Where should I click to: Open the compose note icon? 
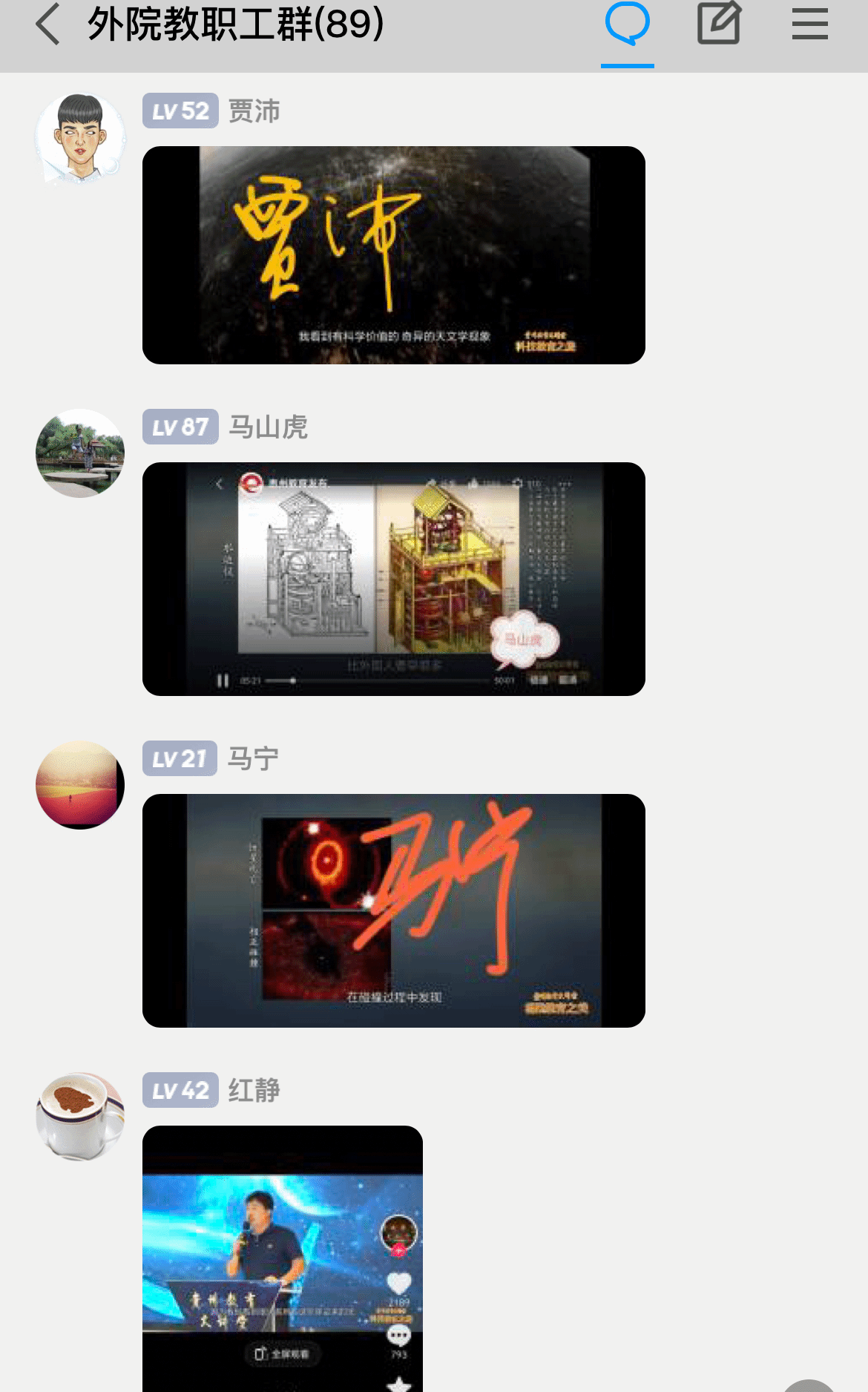[718, 24]
